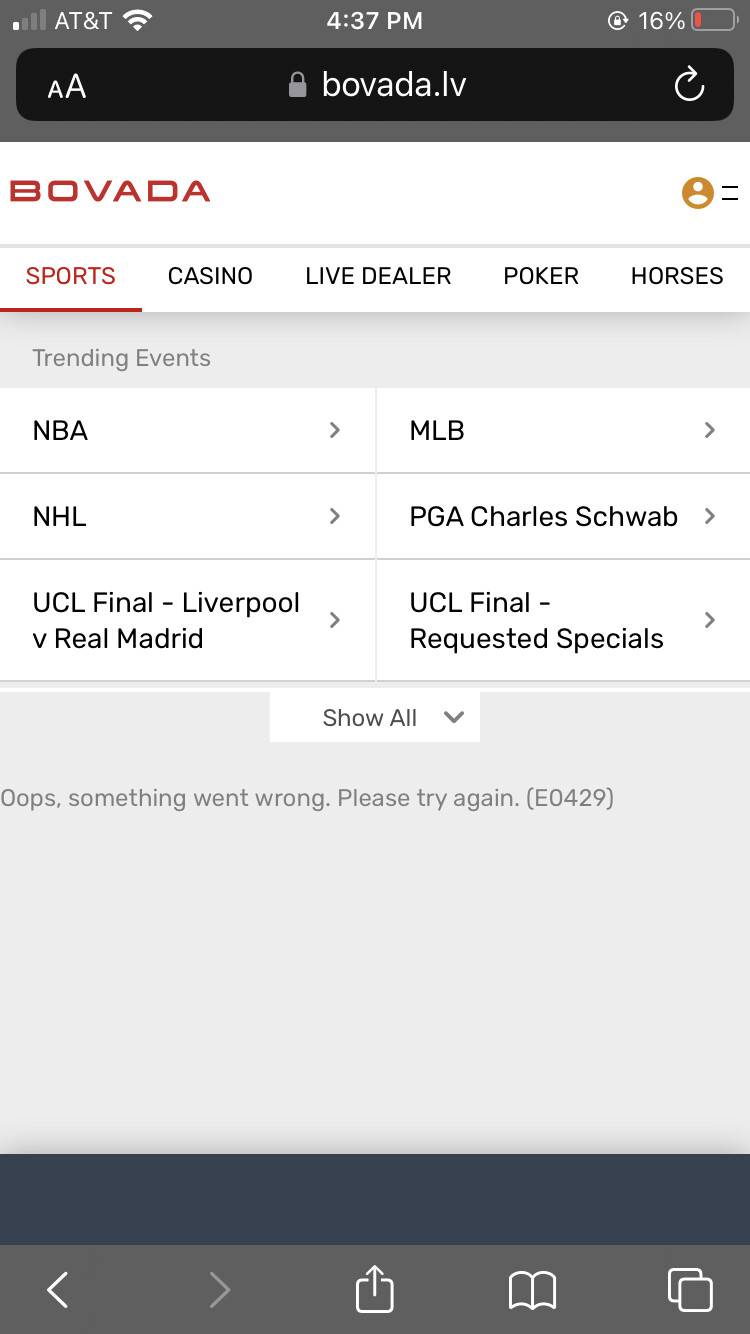The image size is (750, 1334).
Task: Select the Sports tab
Action: tap(71, 276)
